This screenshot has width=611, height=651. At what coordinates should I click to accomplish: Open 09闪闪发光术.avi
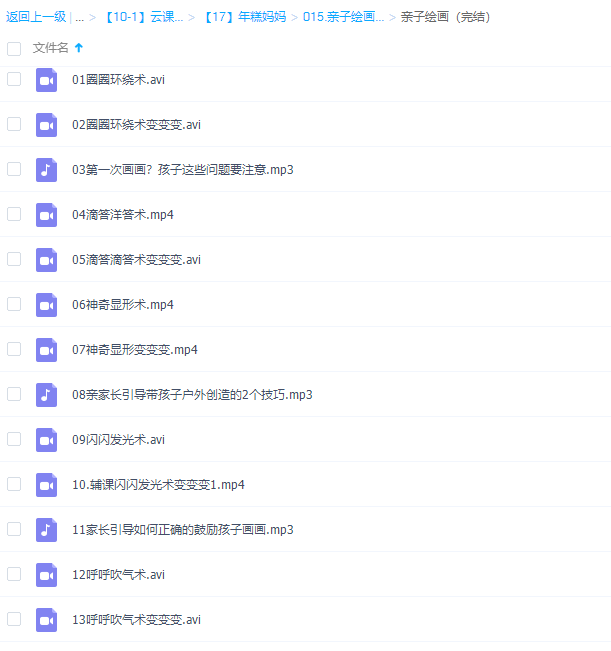[x=118, y=440]
